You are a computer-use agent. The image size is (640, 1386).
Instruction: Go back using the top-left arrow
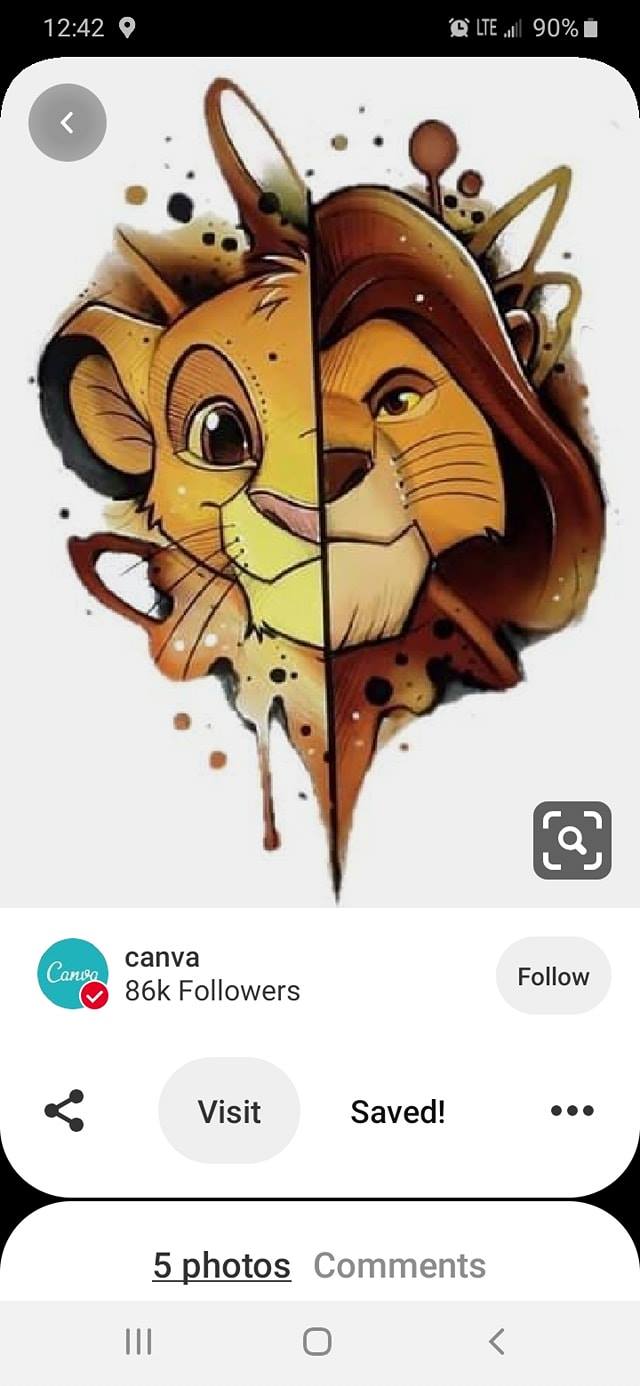pos(67,123)
